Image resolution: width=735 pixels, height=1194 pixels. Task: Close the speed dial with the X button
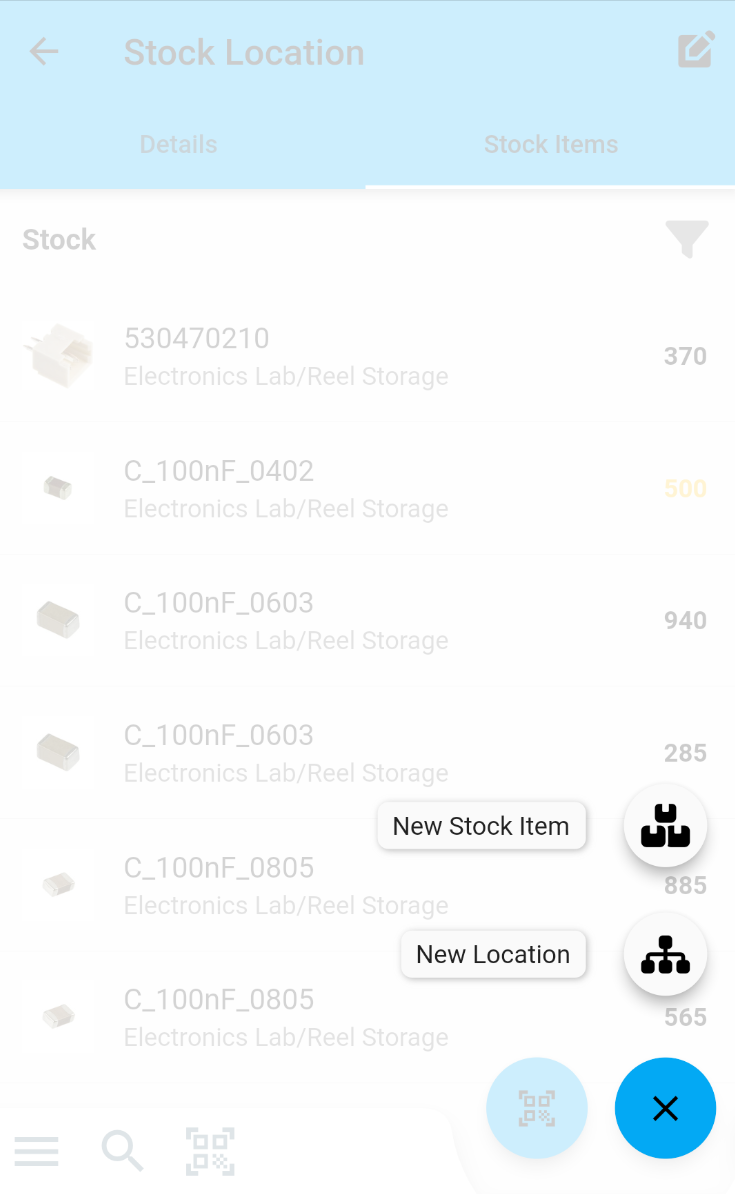tap(665, 1108)
